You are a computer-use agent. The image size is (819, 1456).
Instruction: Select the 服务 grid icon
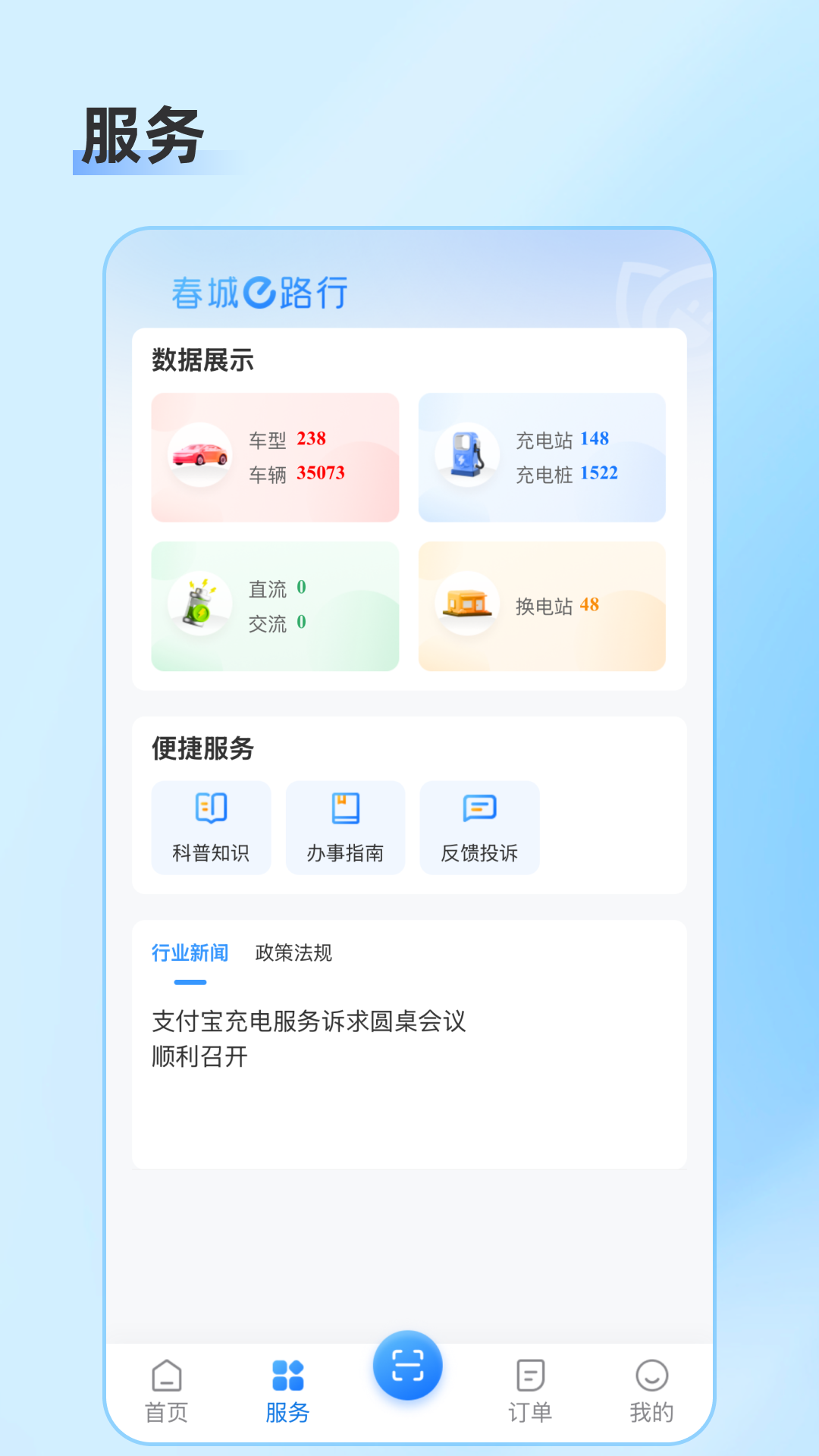(x=287, y=1379)
